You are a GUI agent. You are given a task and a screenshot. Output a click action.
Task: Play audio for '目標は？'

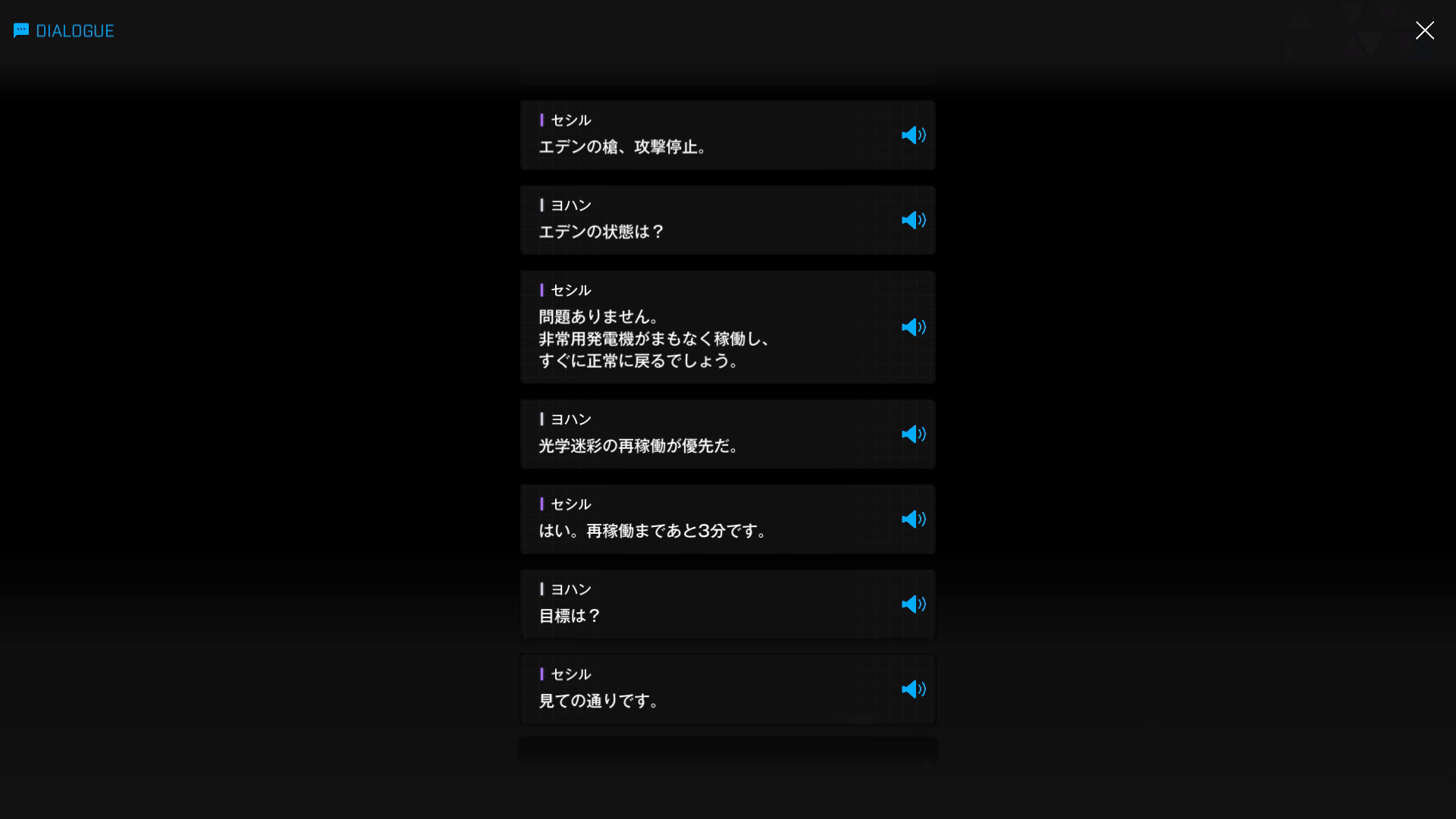pyautogui.click(x=913, y=604)
